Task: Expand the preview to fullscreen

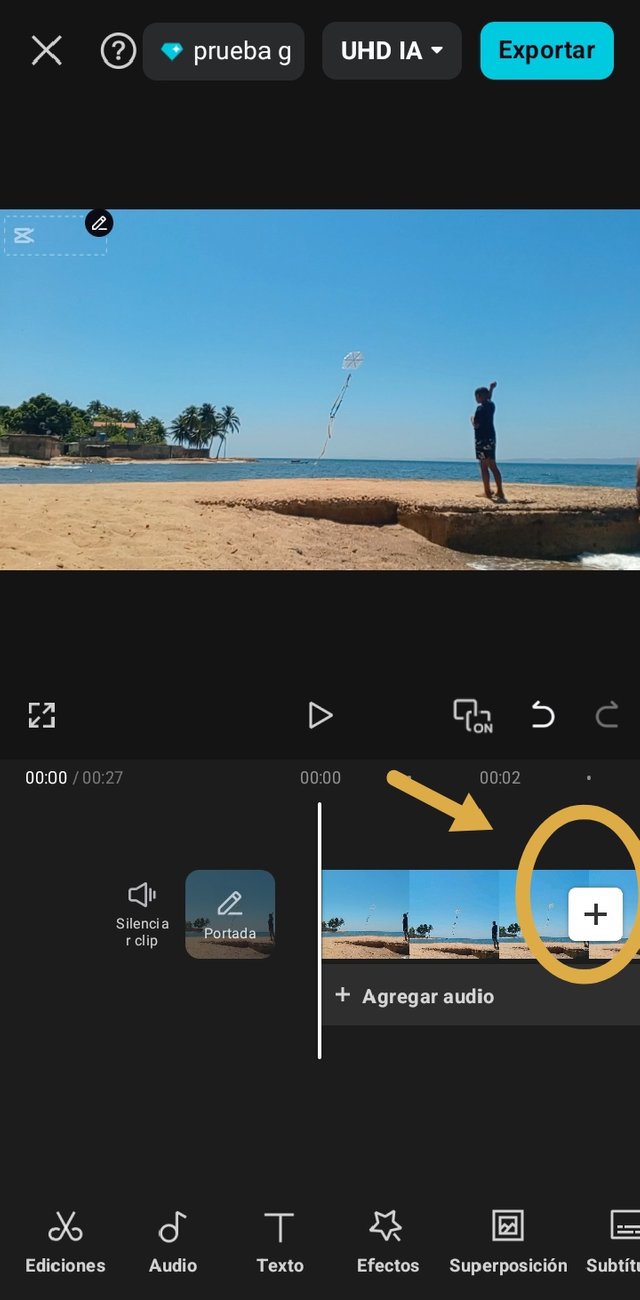Action: (41, 715)
